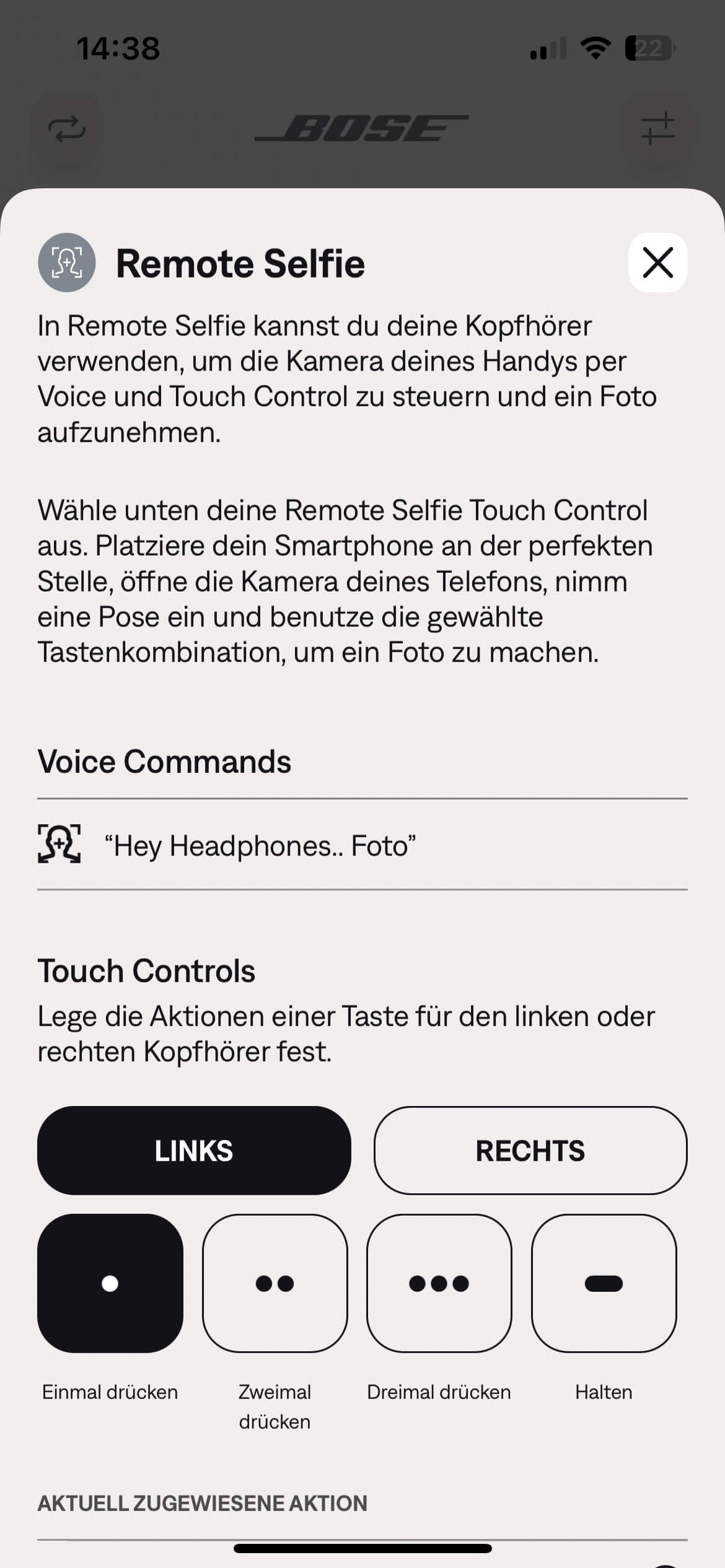The image size is (725, 1568).
Task: Close the Remote Selfie sheet
Action: pyautogui.click(x=657, y=263)
